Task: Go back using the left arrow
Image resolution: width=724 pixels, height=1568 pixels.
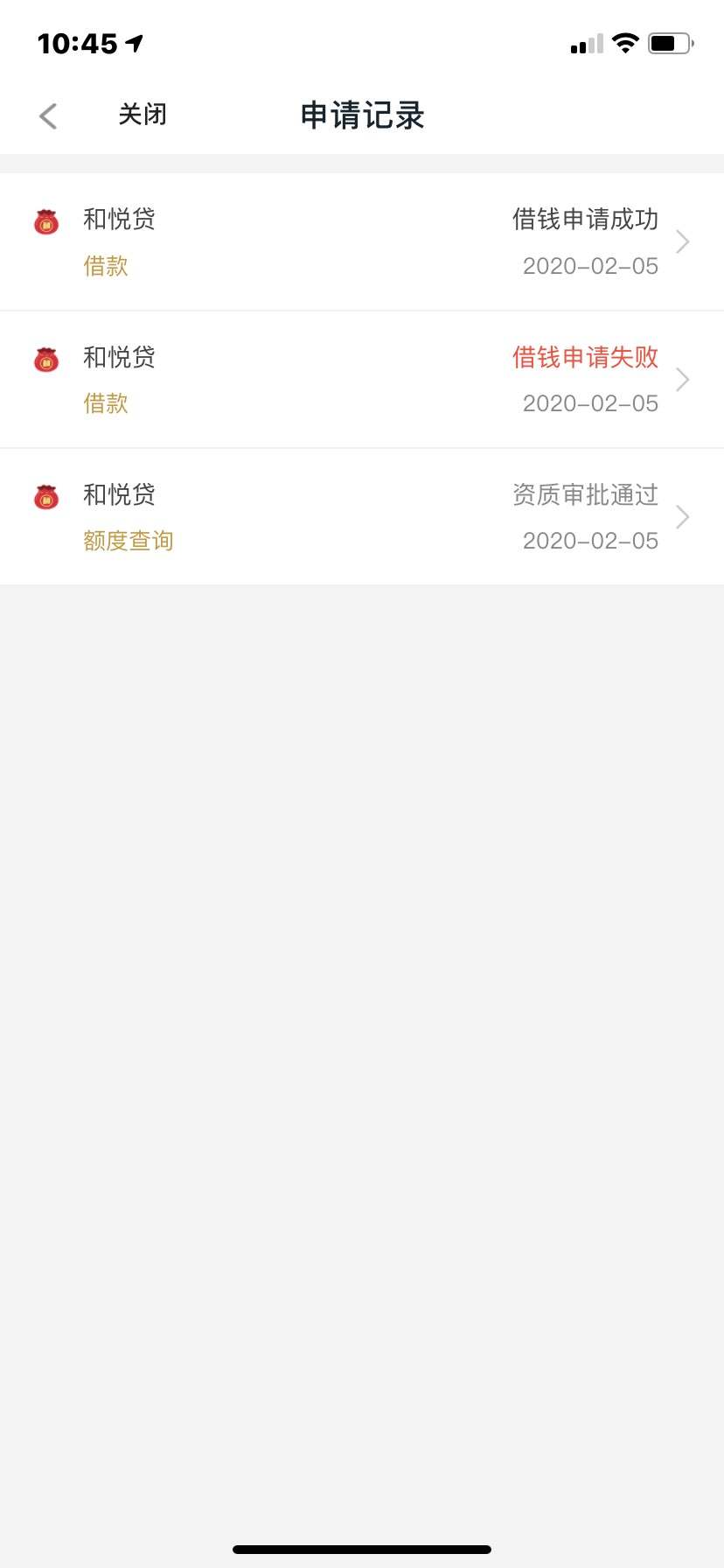Action: click(48, 115)
